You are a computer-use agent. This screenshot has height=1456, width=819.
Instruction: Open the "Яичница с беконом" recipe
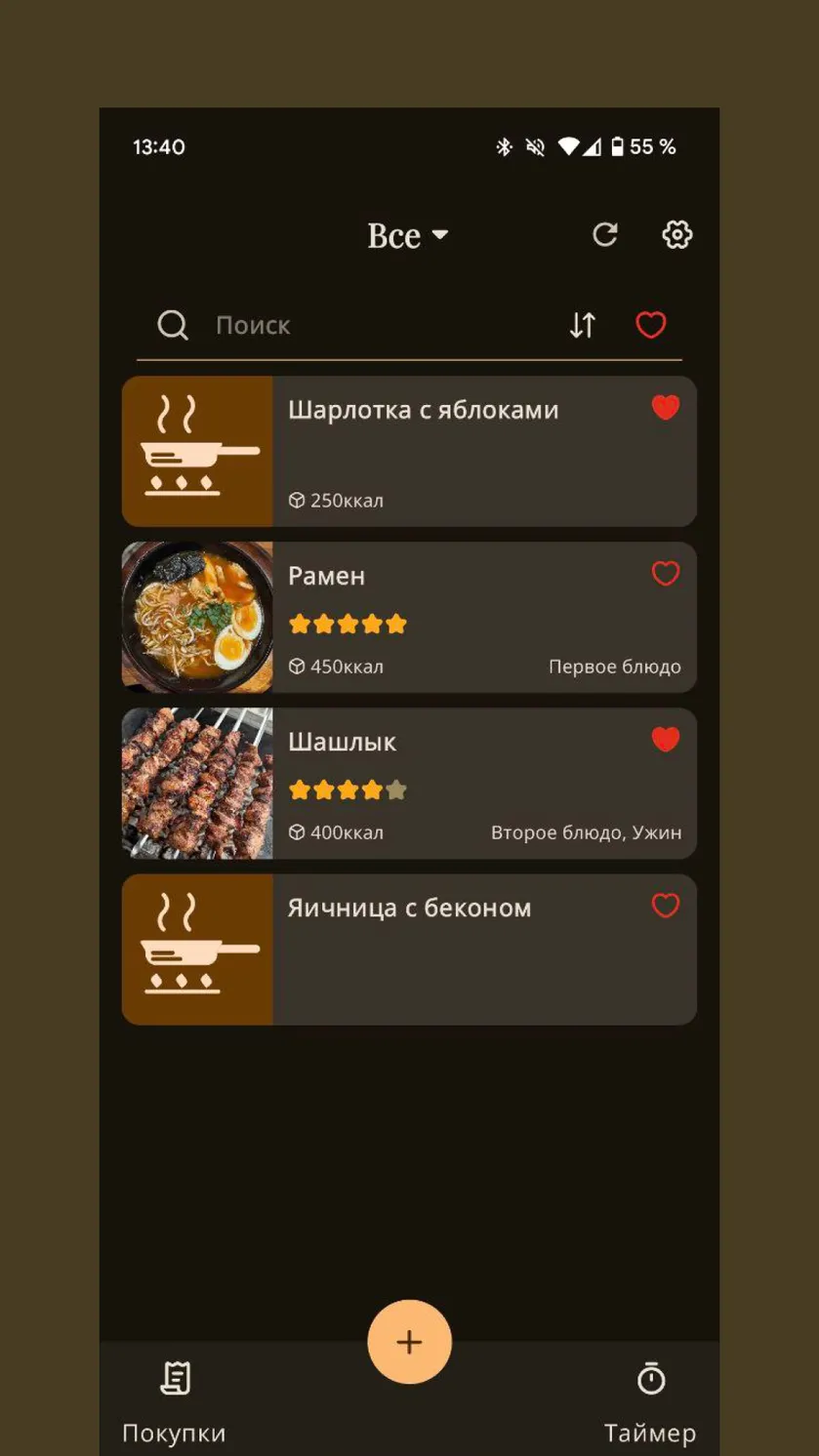[409, 949]
